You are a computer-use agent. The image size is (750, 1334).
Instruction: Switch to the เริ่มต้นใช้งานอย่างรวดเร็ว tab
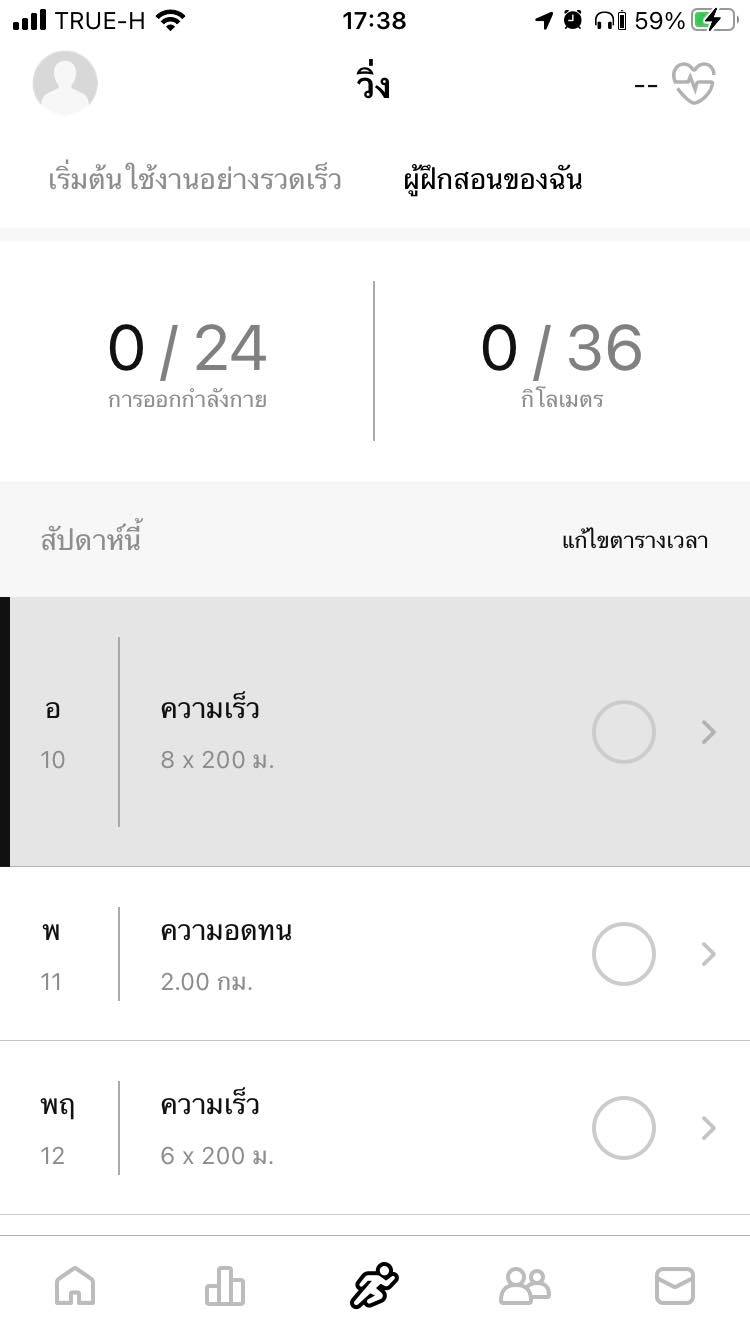(195, 180)
